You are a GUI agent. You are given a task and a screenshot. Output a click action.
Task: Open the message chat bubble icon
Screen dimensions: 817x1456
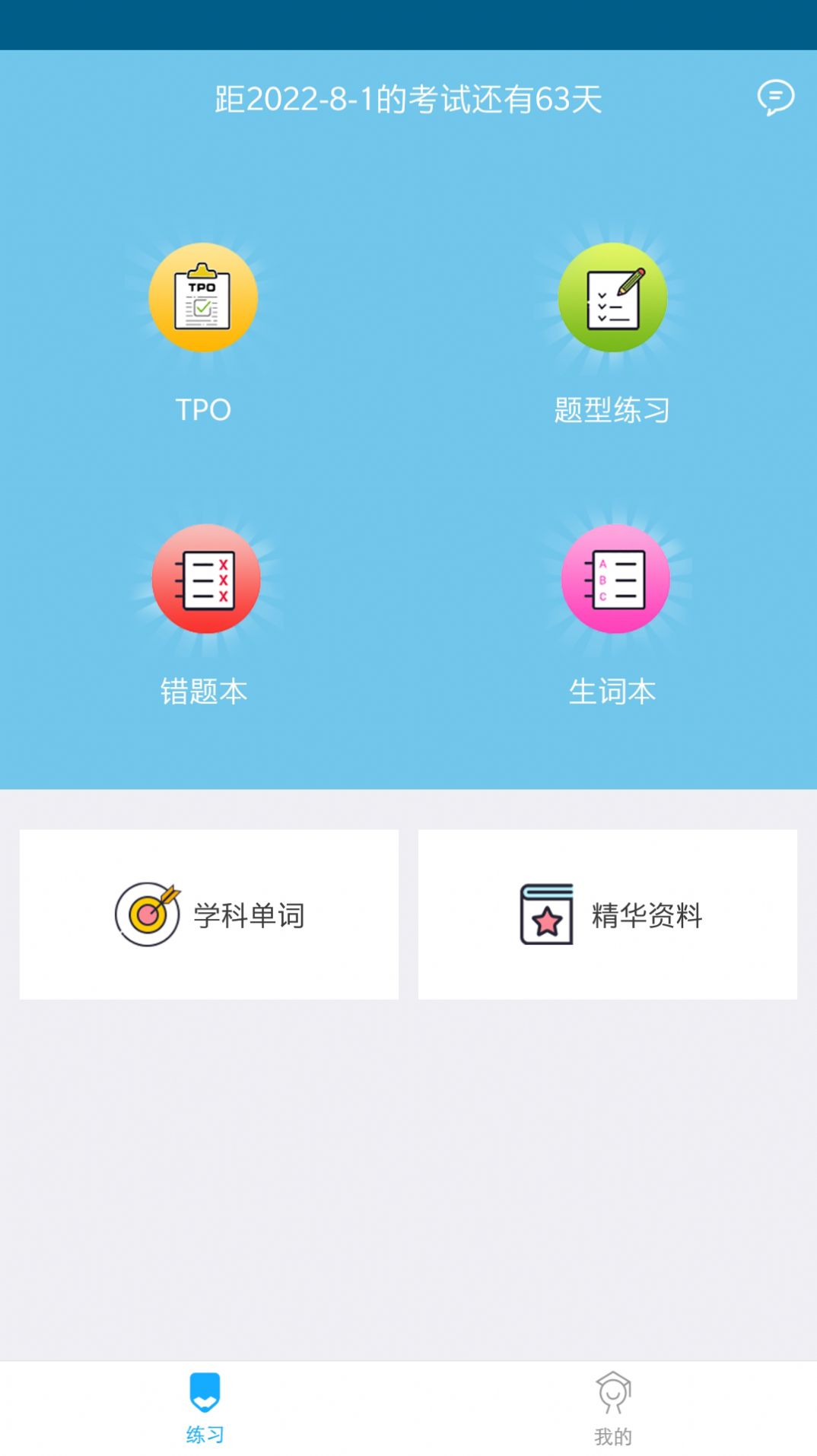click(775, 98)
